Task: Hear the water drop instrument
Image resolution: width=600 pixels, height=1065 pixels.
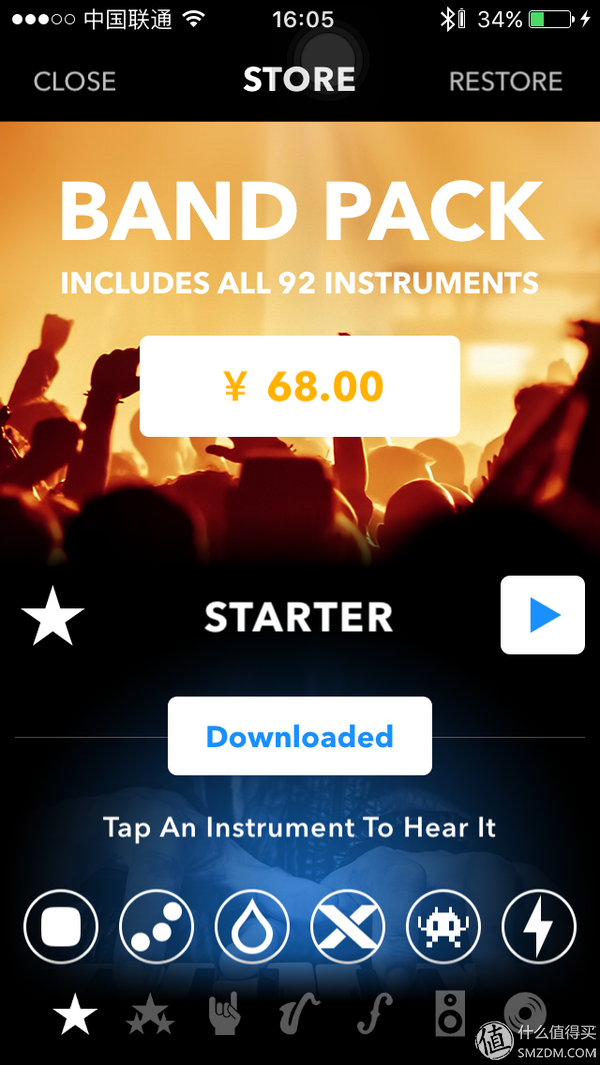Action: tap(252, 927)
